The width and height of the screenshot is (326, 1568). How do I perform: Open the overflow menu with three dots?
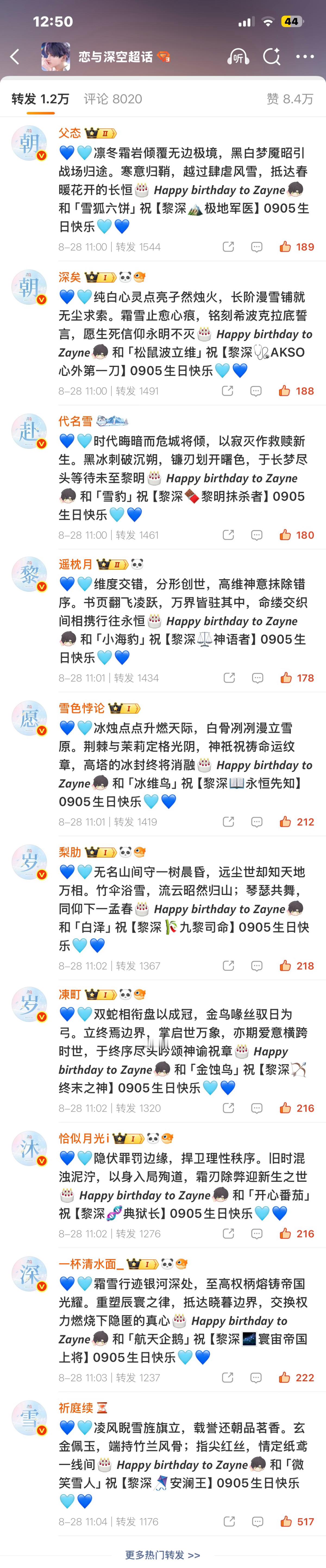pyautogui.click(x=305, y=57)
